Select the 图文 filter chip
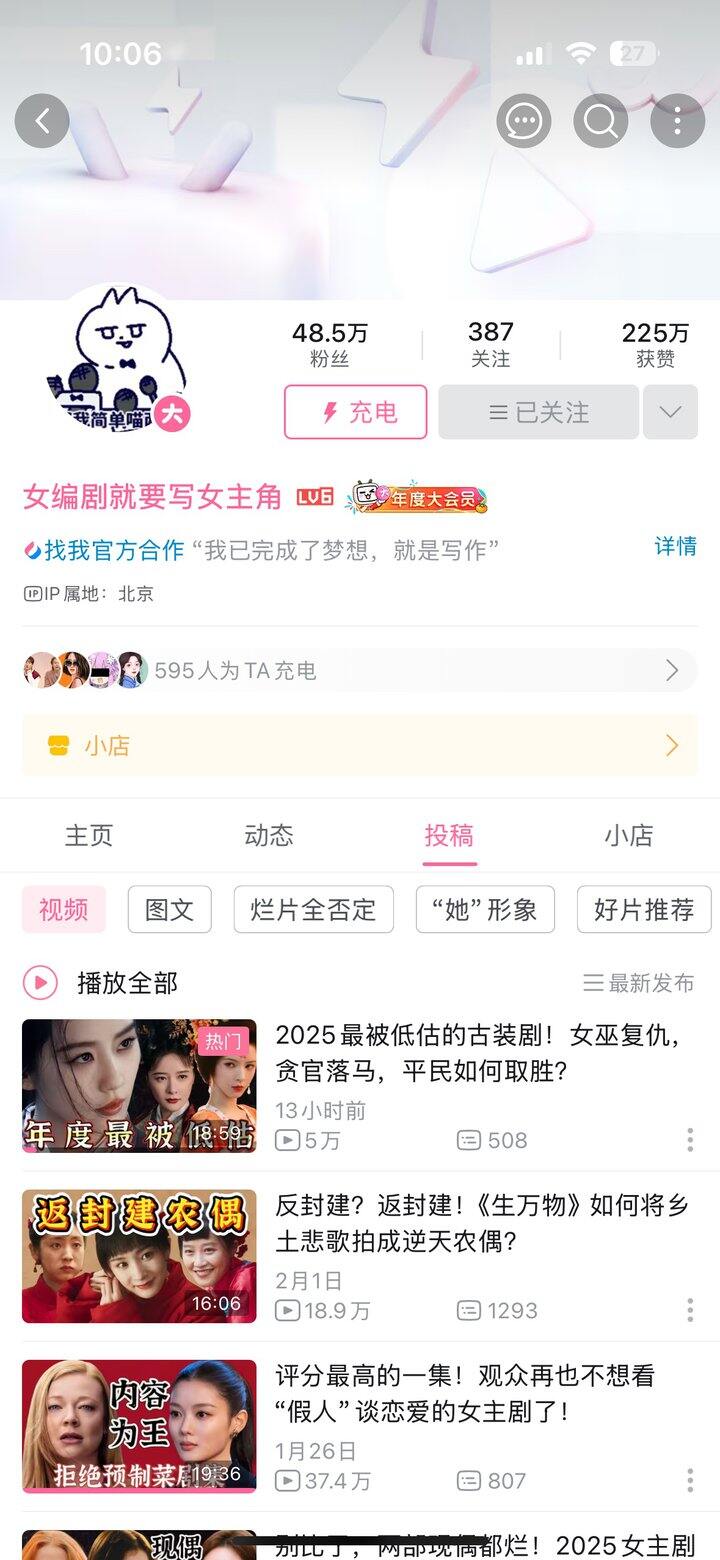This screenshot has width=720, height=1560. point(169,909)
